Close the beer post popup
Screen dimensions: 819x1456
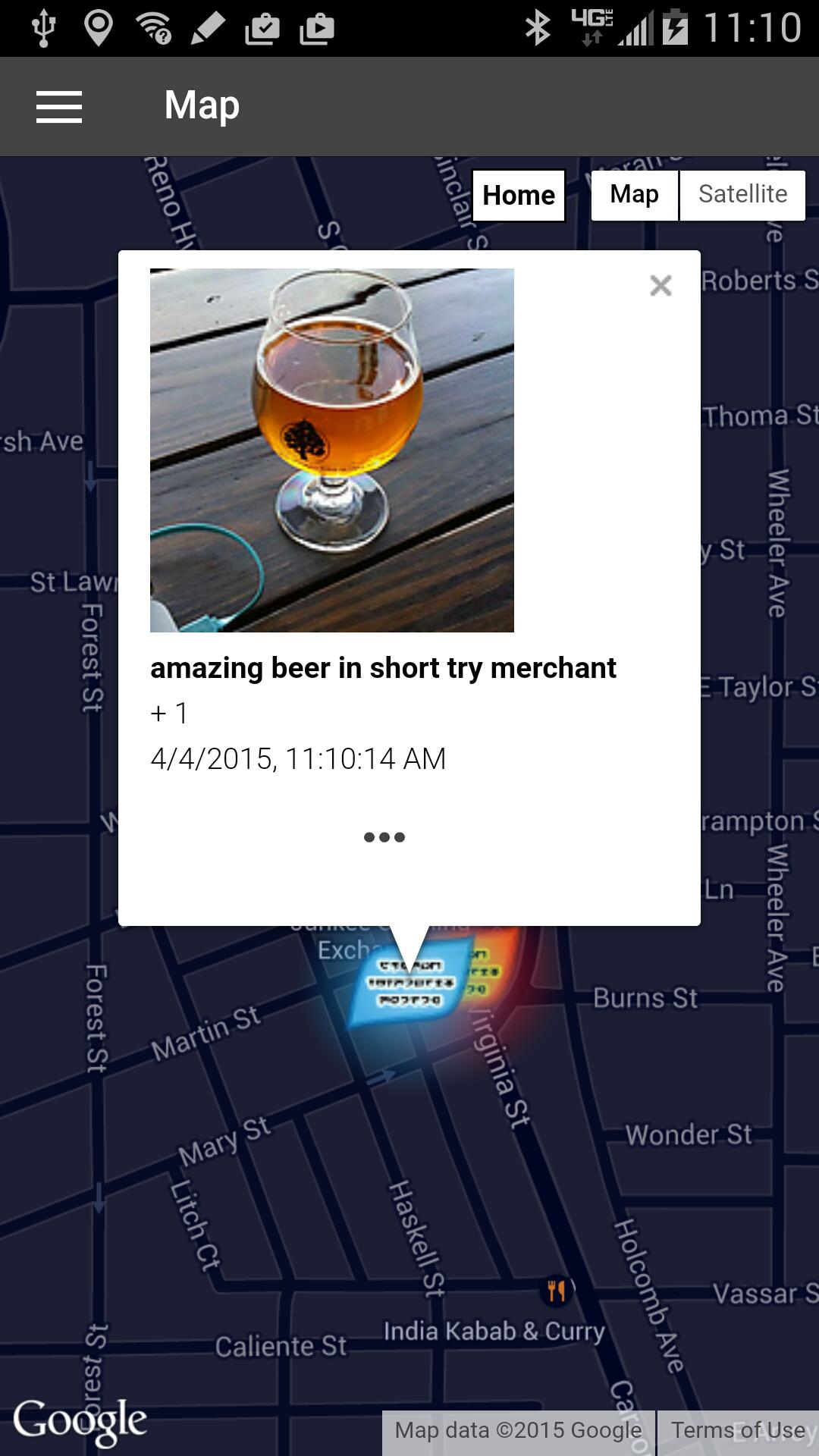(661, 286)
